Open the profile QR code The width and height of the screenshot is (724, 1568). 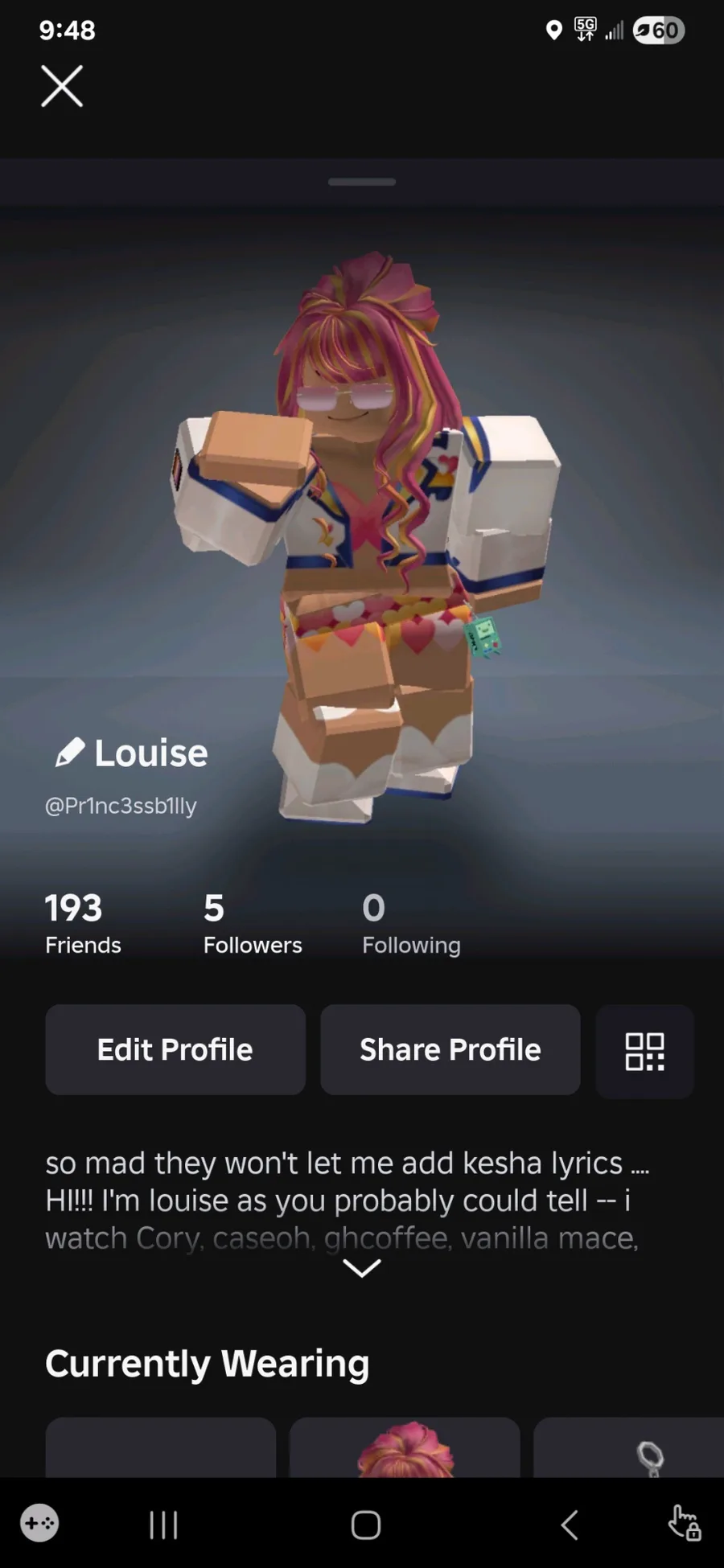pos(644,1051)
